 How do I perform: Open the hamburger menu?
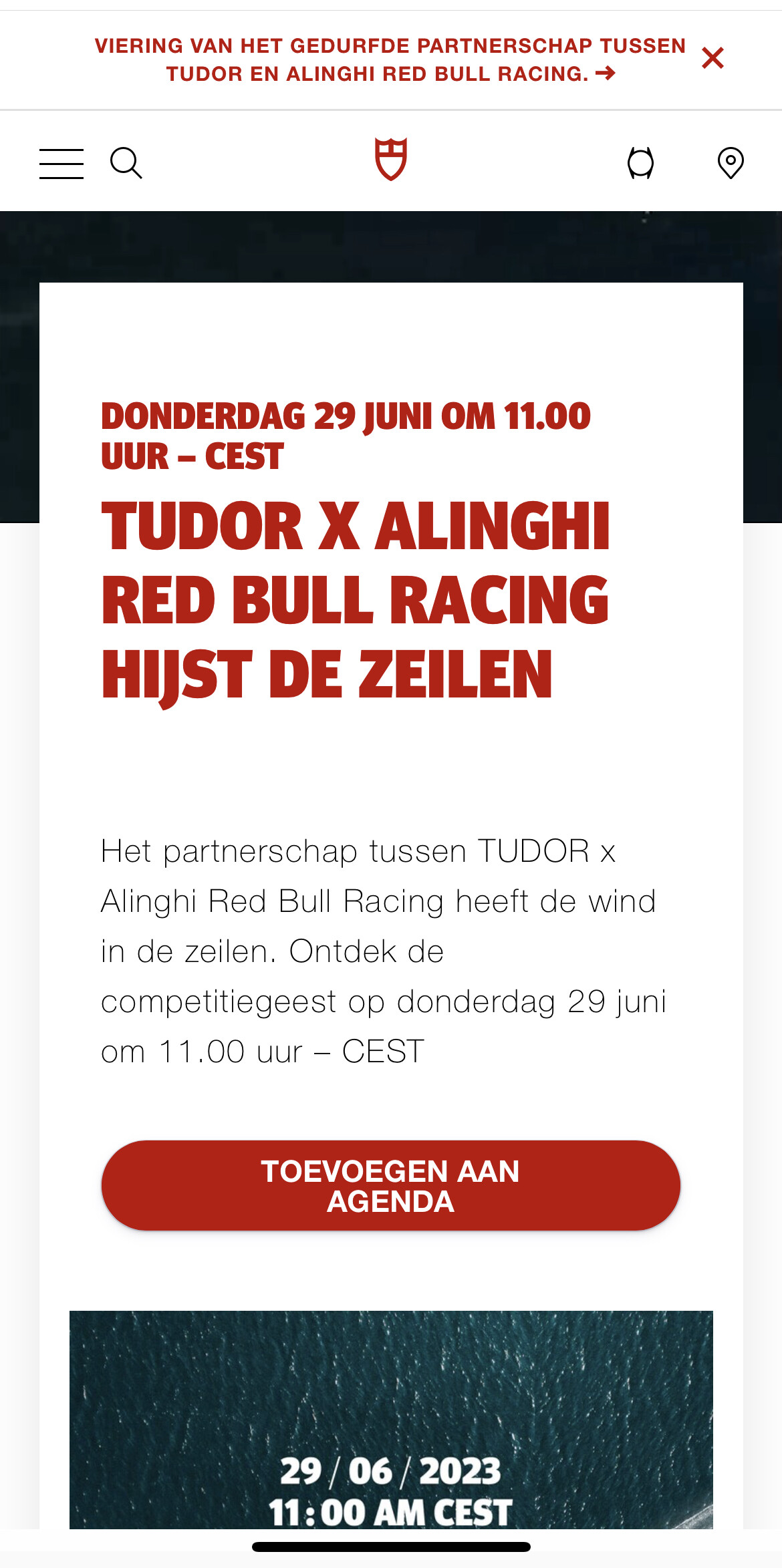click(61, 163)
